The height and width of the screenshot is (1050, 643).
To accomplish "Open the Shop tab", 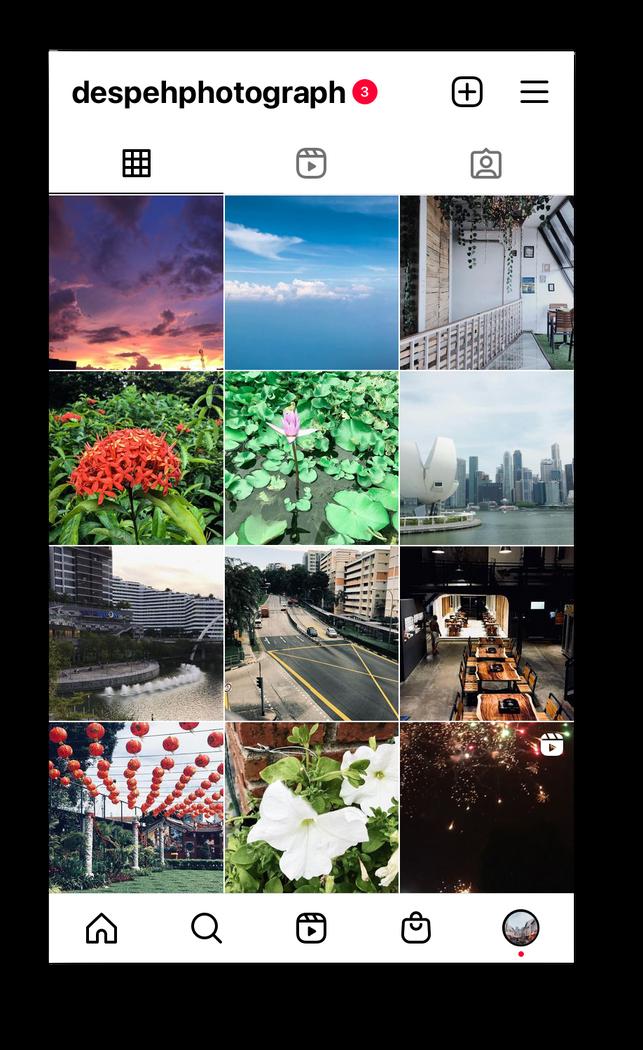I will tap(416, 928).
